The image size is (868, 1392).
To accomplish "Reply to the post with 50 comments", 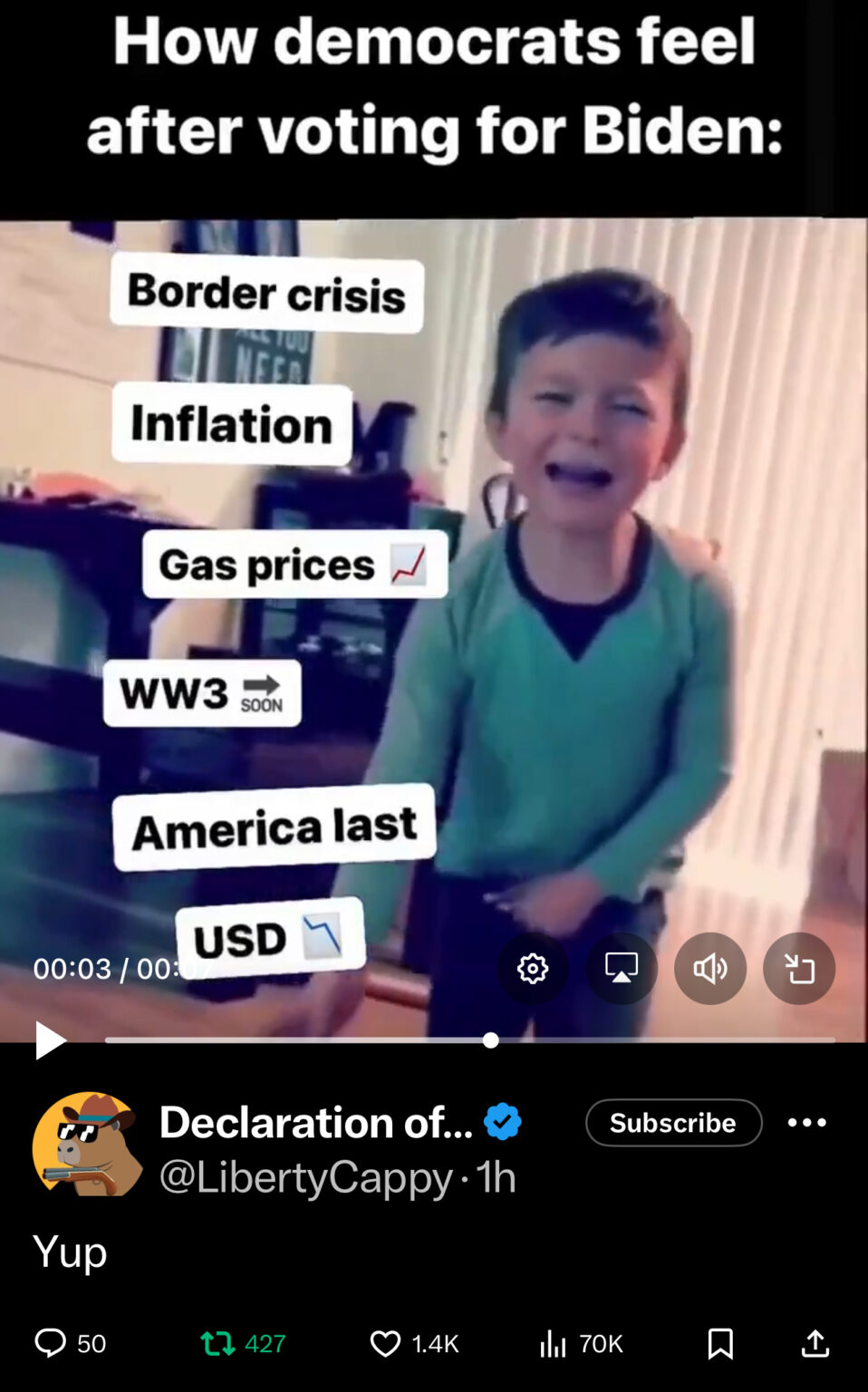I will tap(51, 1343).
